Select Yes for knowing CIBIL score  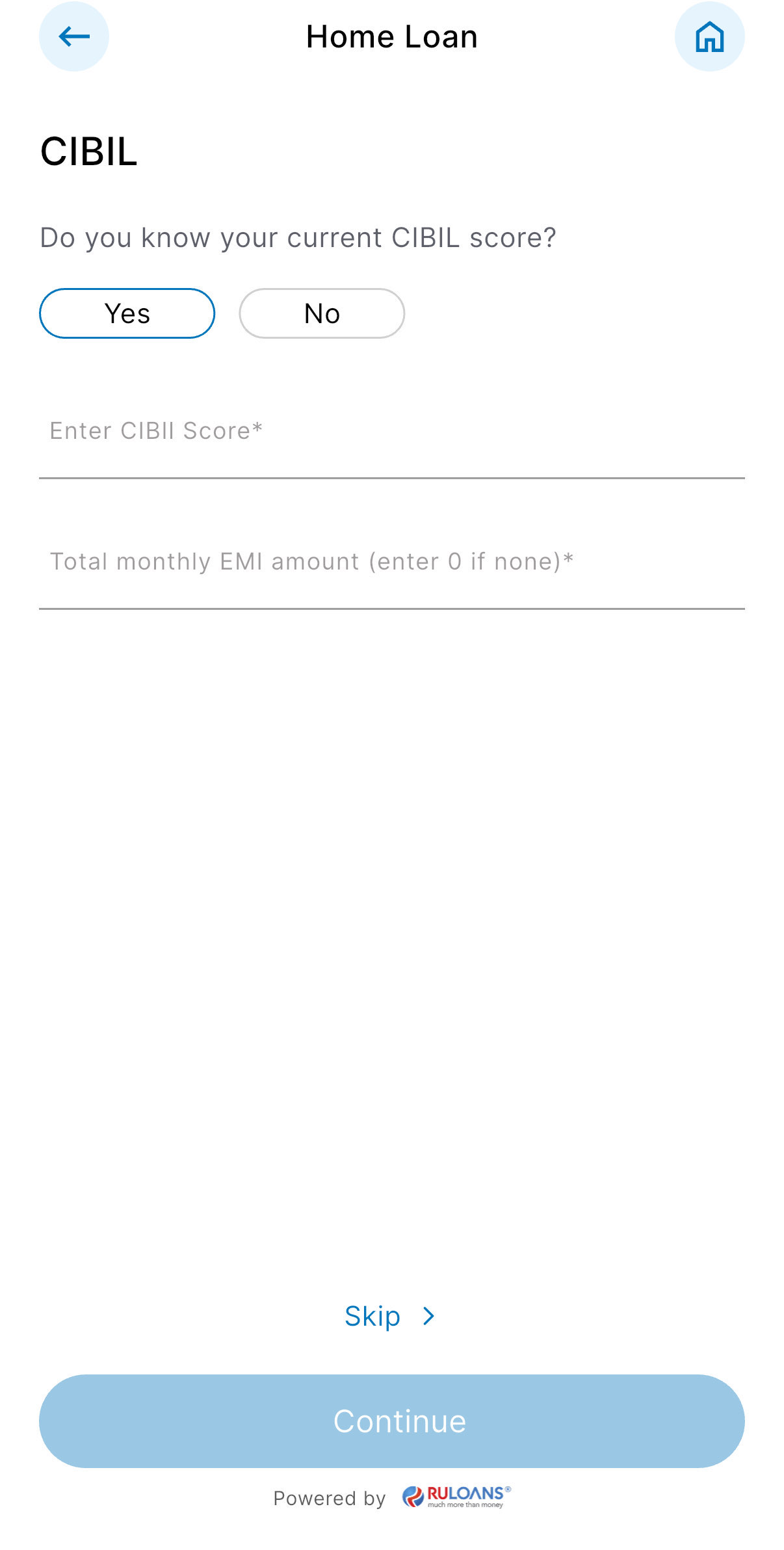click(x=127, y=313)
